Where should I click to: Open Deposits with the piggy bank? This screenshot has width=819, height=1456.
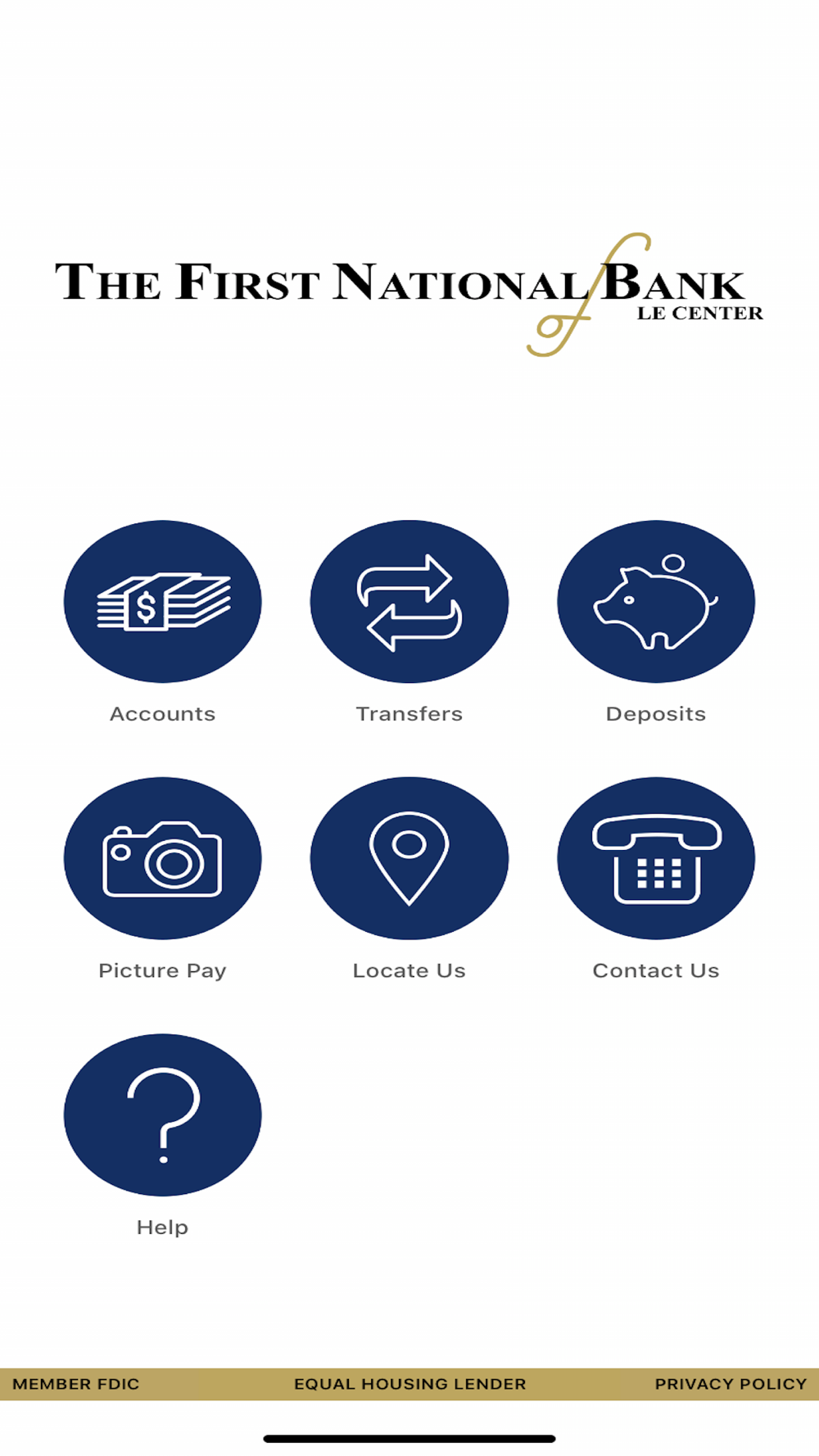tap(656, 602)
